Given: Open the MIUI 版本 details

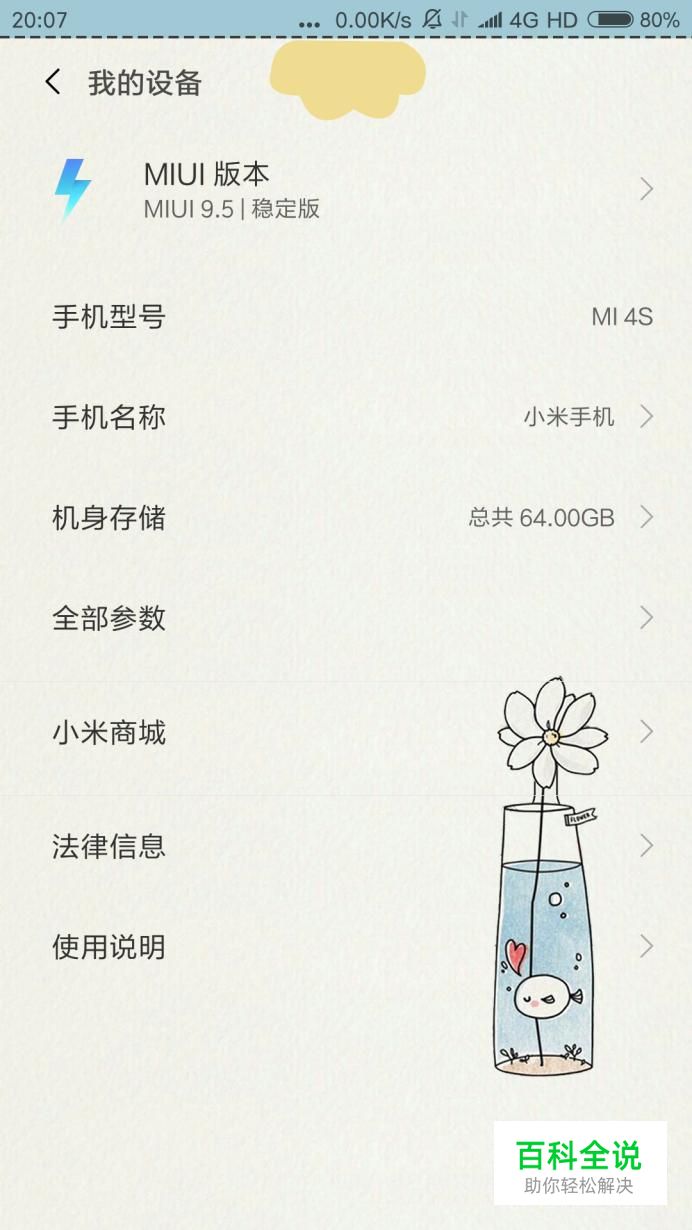Looking at the screenshot, I should pos(346,189).
